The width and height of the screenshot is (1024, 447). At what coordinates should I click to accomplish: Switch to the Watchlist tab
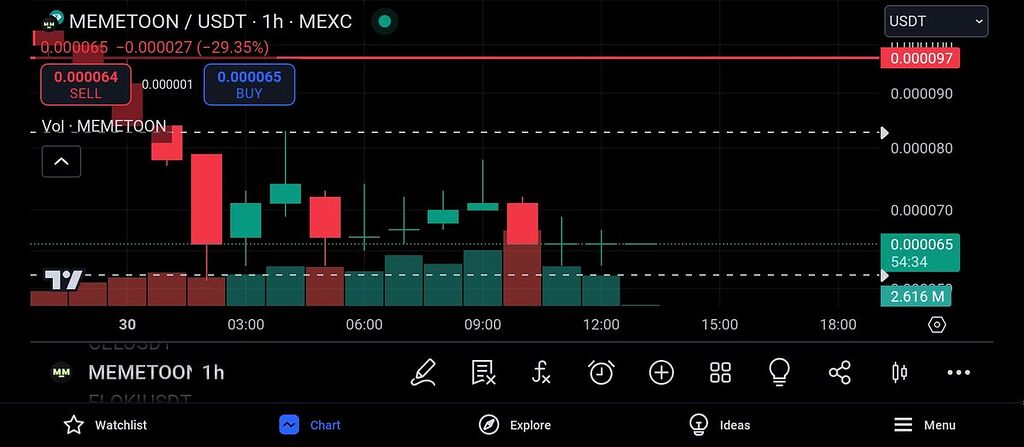(x=105, y=425)
